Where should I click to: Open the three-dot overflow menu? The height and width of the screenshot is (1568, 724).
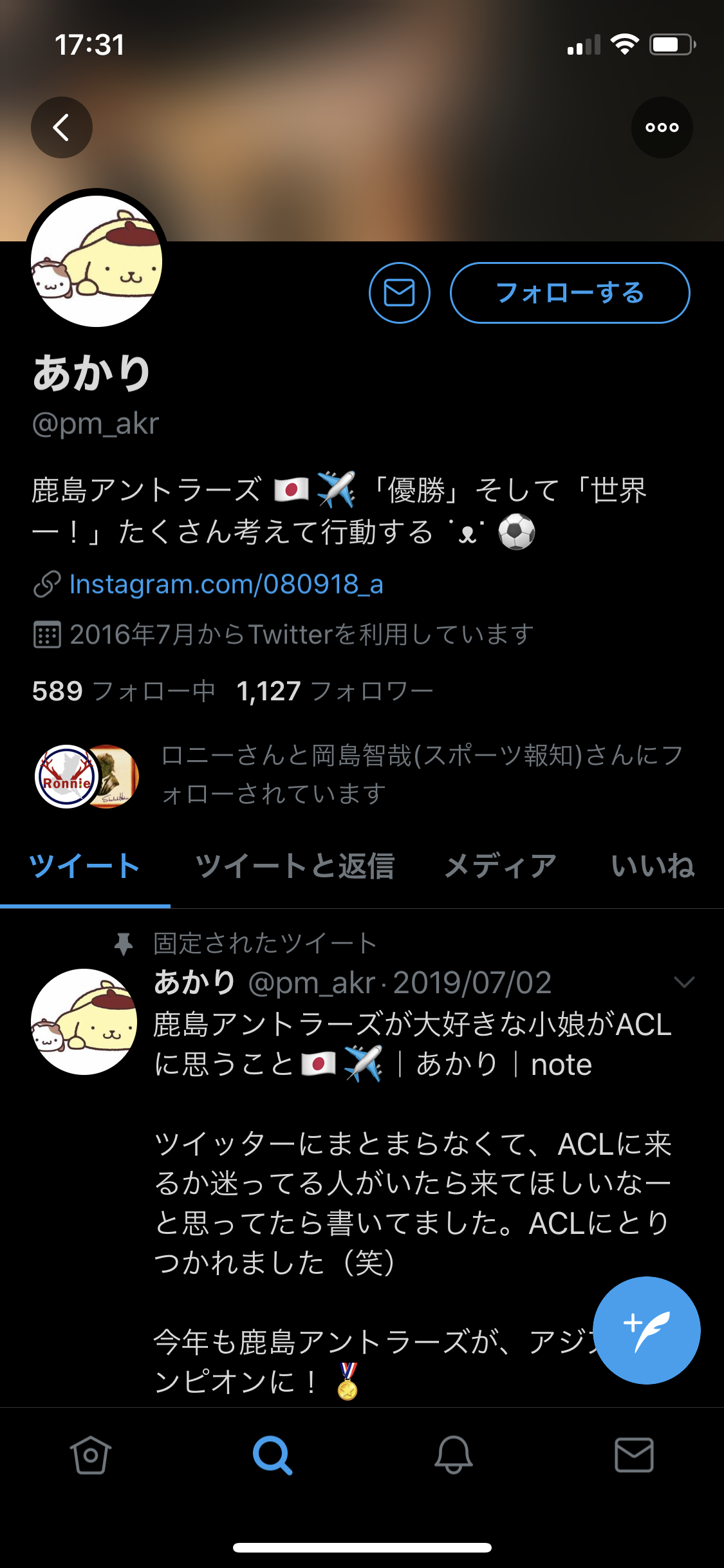662,127
